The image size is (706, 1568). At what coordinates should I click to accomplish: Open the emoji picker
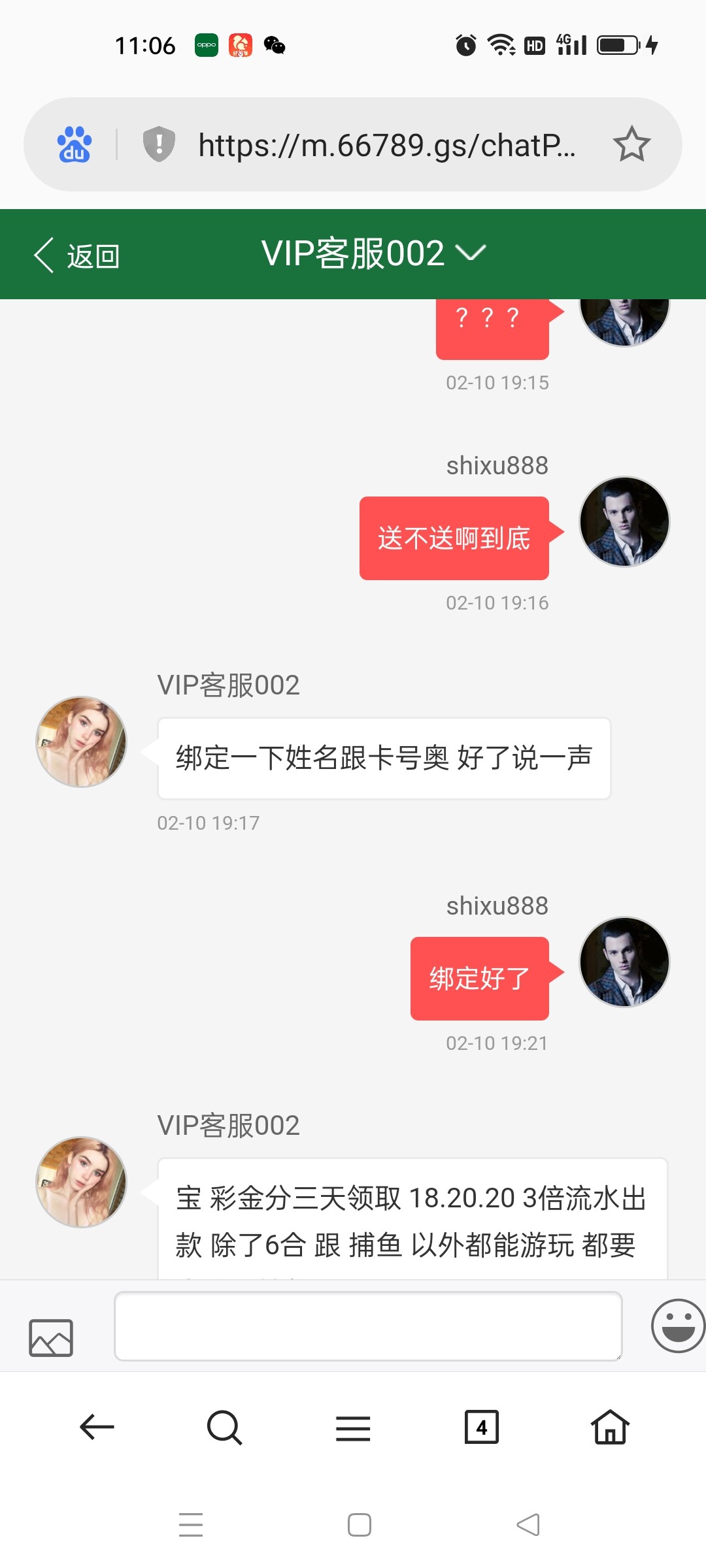[677, 1326]
